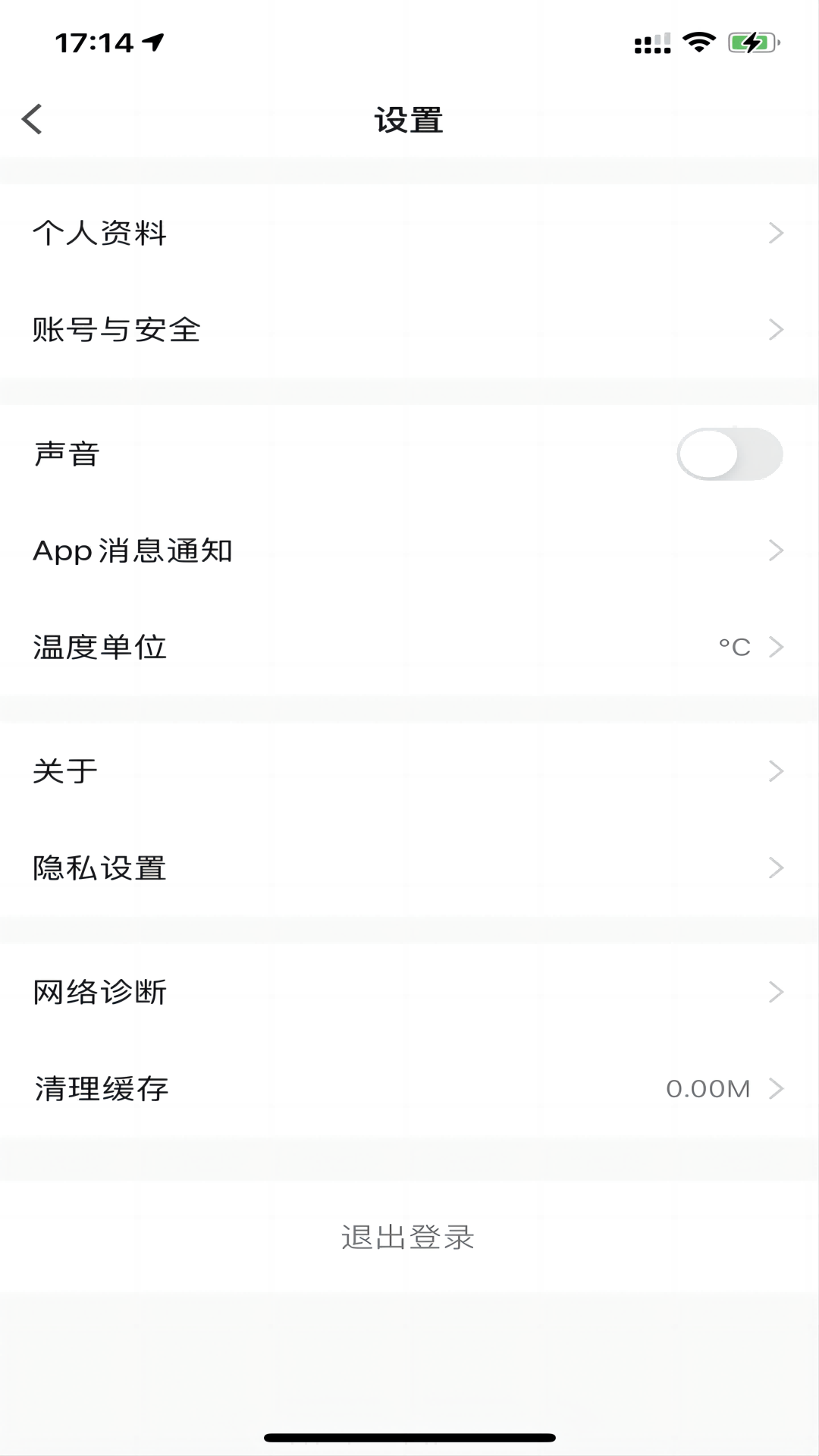Tap the ℃ temperature unit label
Viewport: 819px width, 1456px height.
tap(734, 647)
